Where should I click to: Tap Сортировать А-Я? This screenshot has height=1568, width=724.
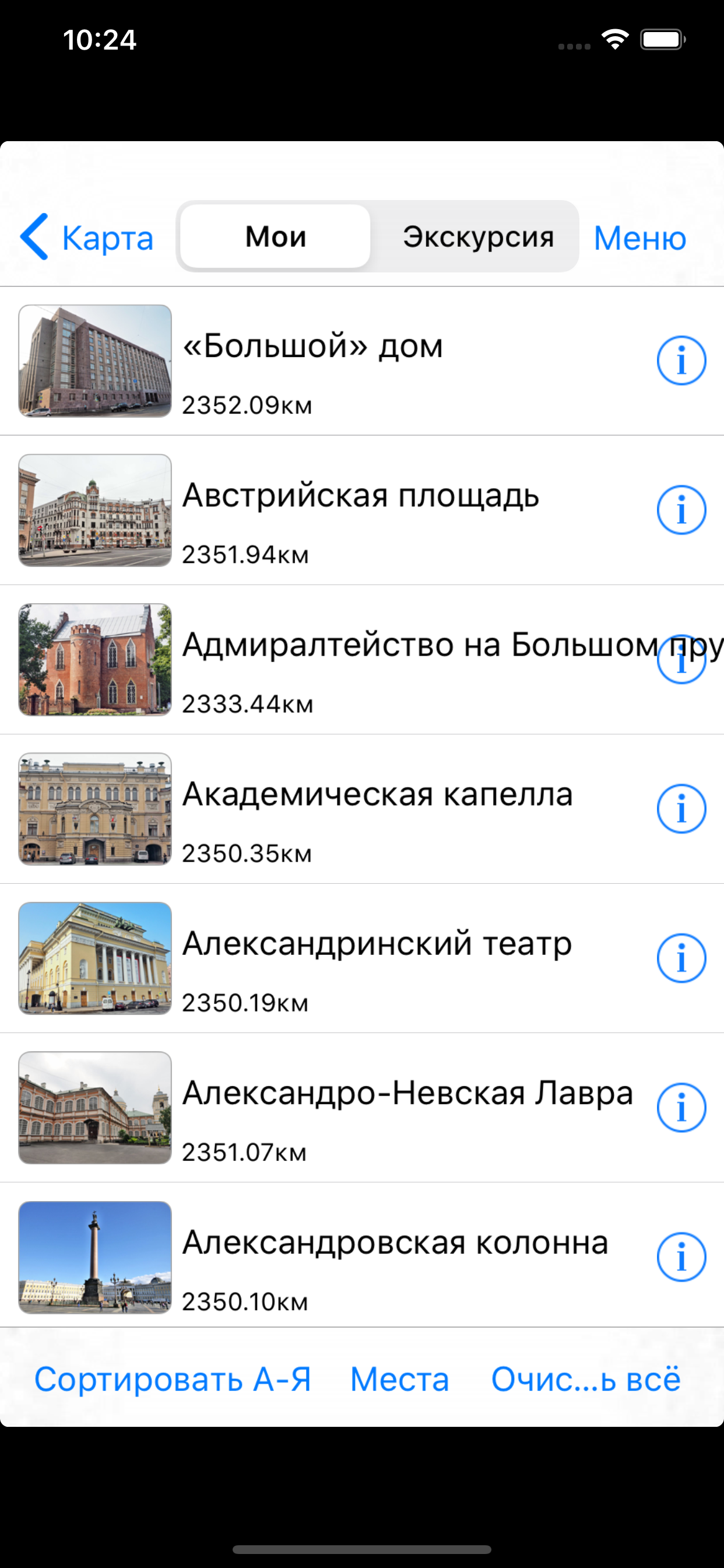[173, 1378]
